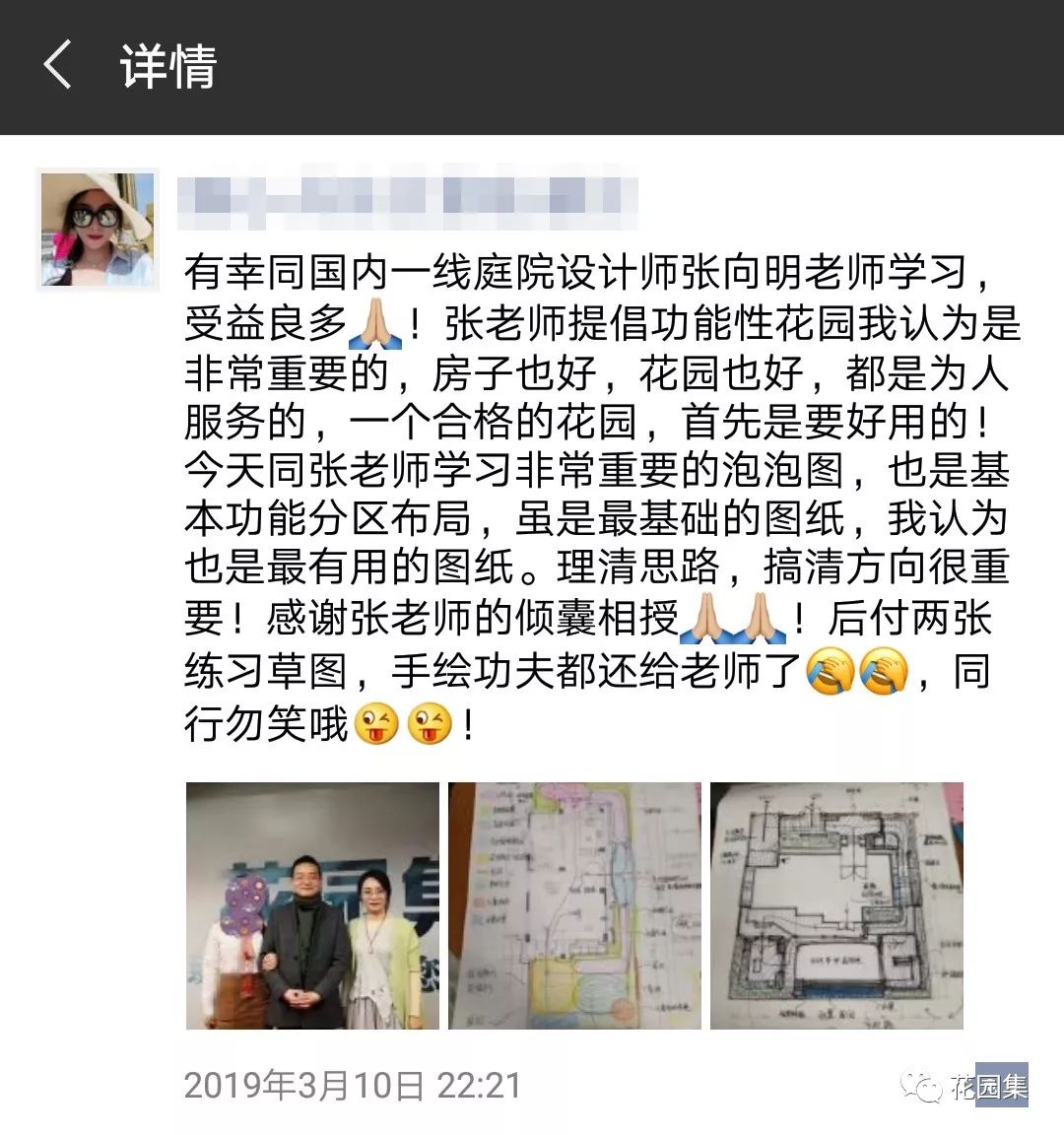This screenshot has height=1135, width=1064.
Task: Open the black-and-white garden plan sketch photo
Action: click(836, 905)
